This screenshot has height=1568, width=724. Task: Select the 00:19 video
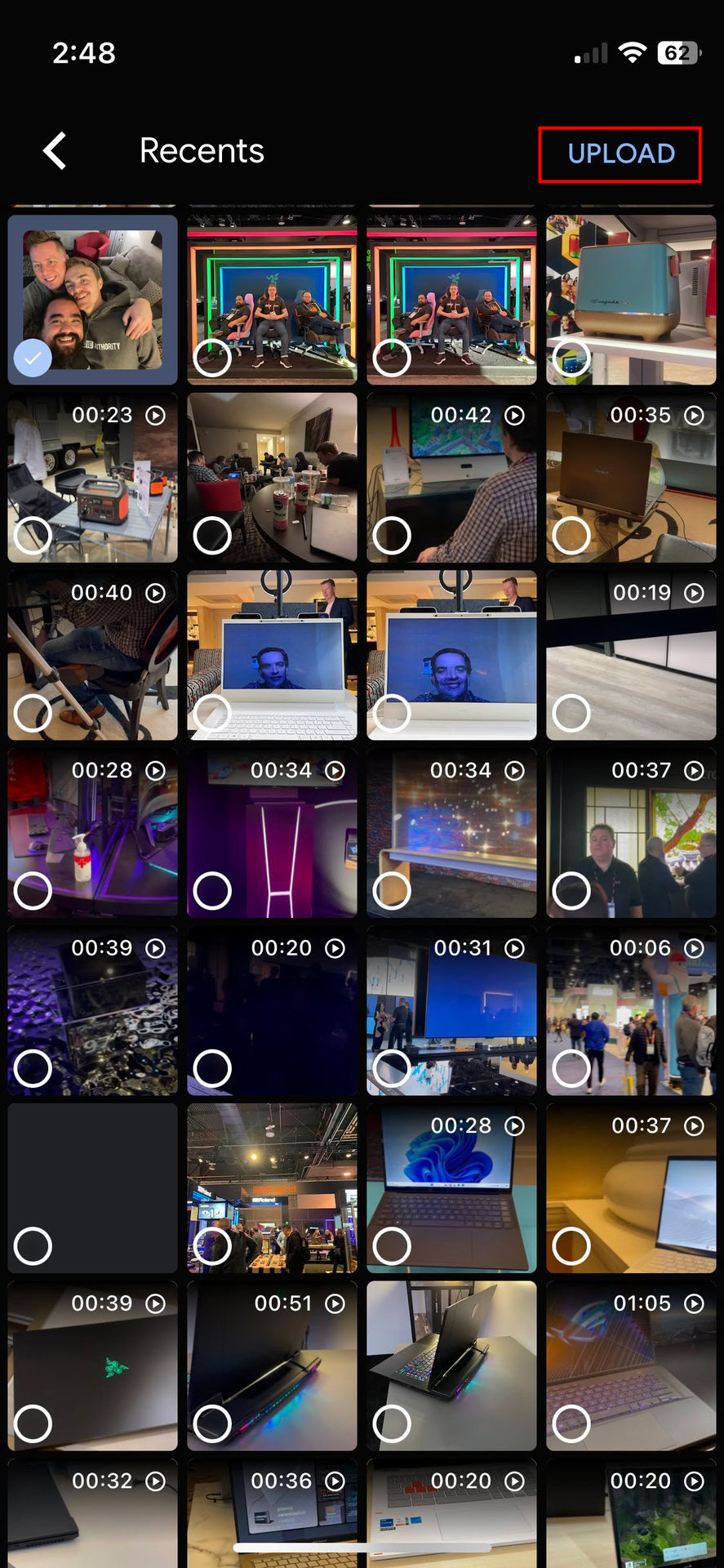pos(571,713)
